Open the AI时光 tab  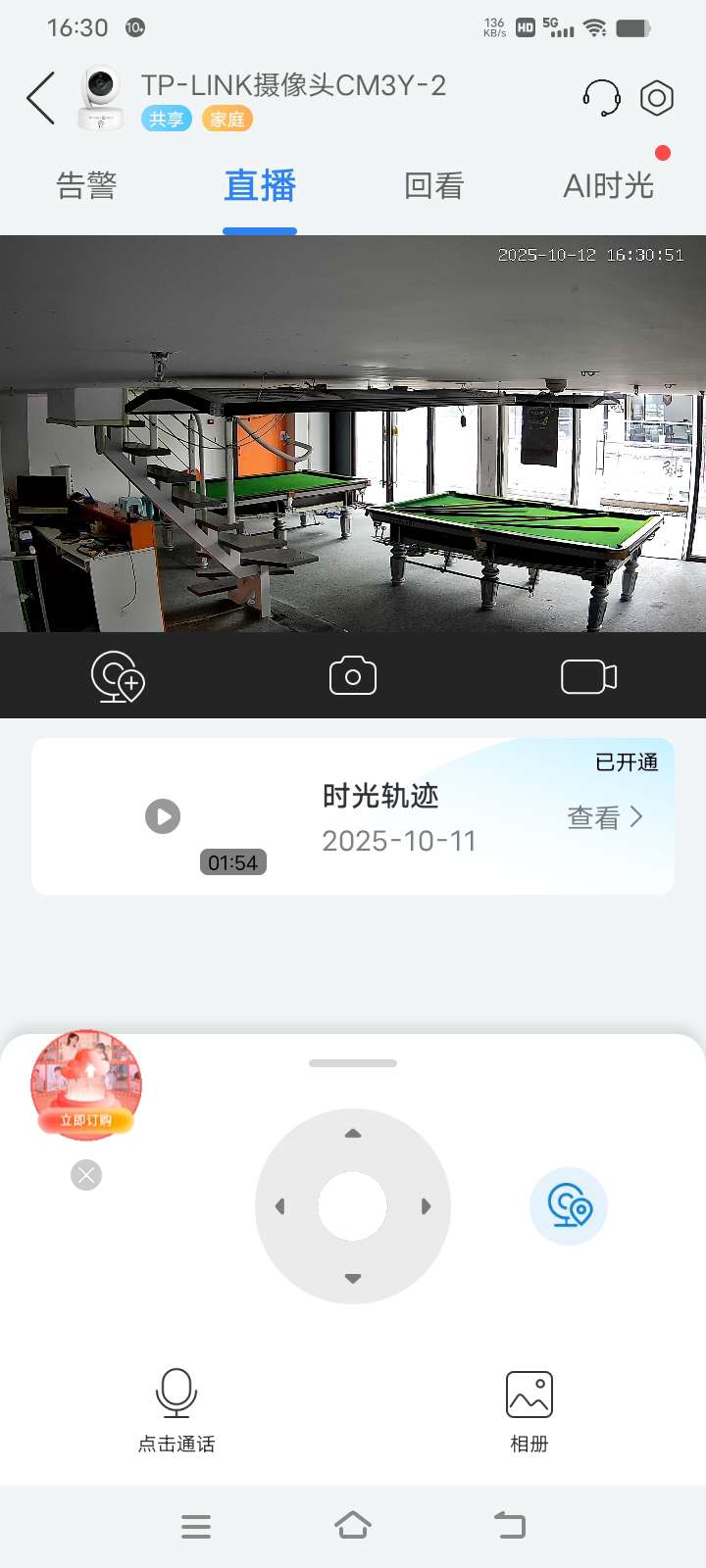pyautogui.click(x=608, y=185)
